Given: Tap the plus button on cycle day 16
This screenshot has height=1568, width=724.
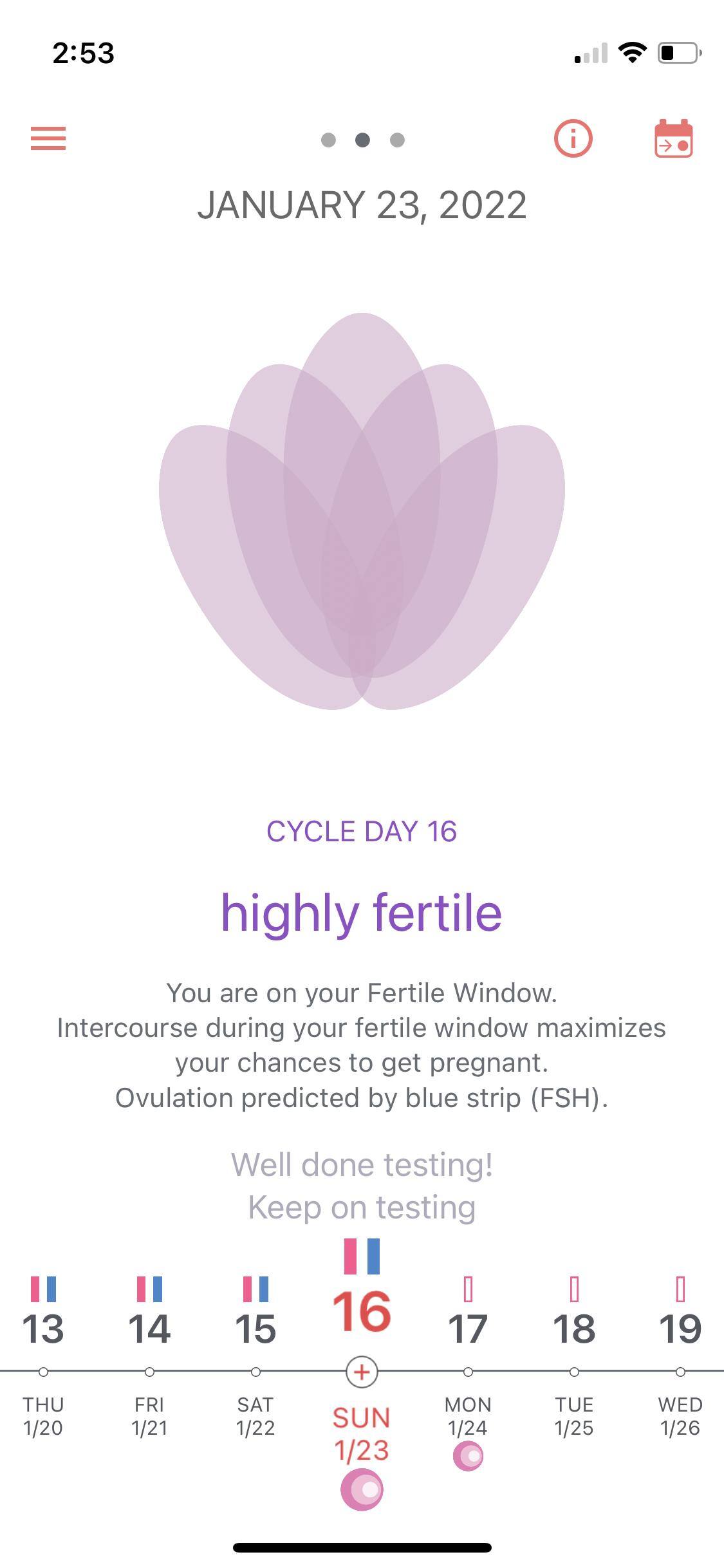Looking at the screenshot, I should point(362,1372).
